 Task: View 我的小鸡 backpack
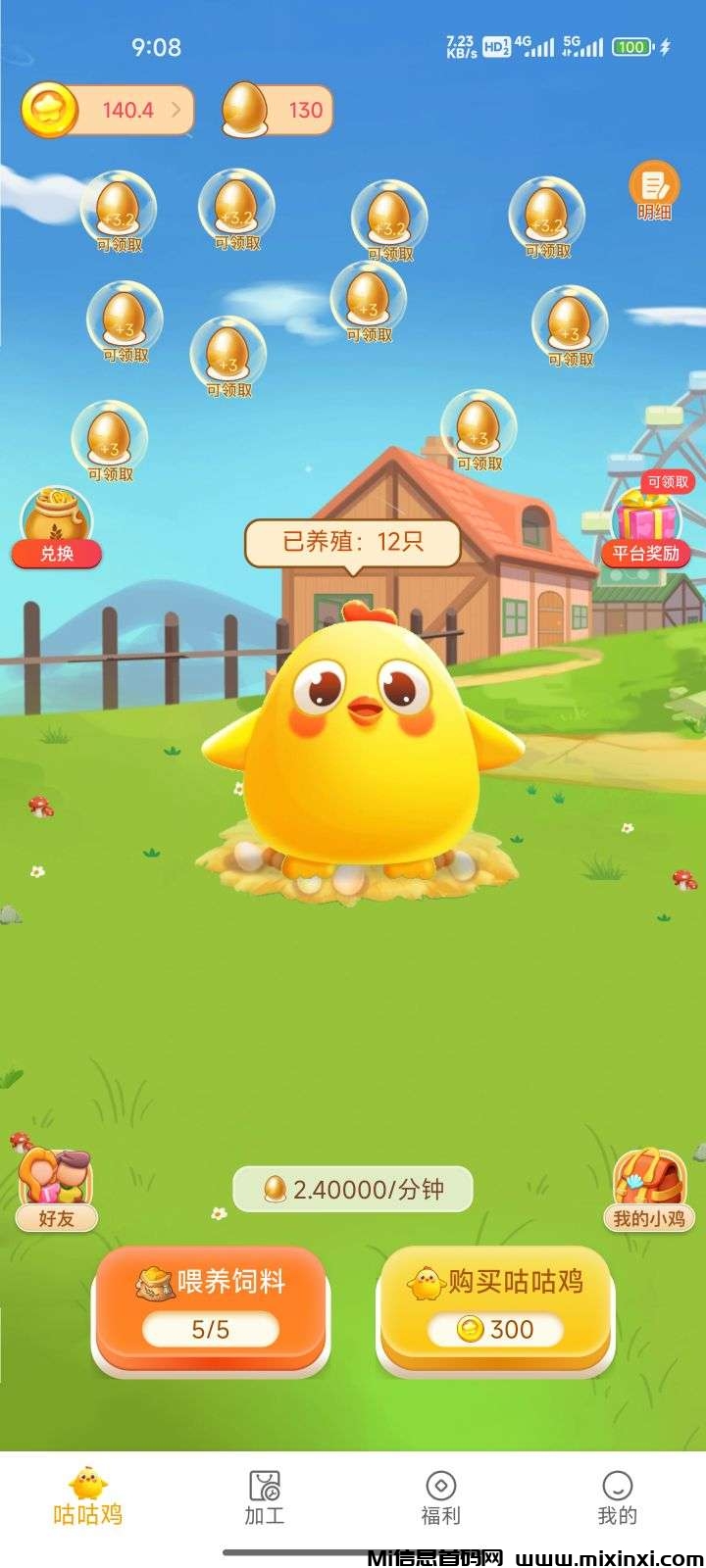pos(648,1191)
